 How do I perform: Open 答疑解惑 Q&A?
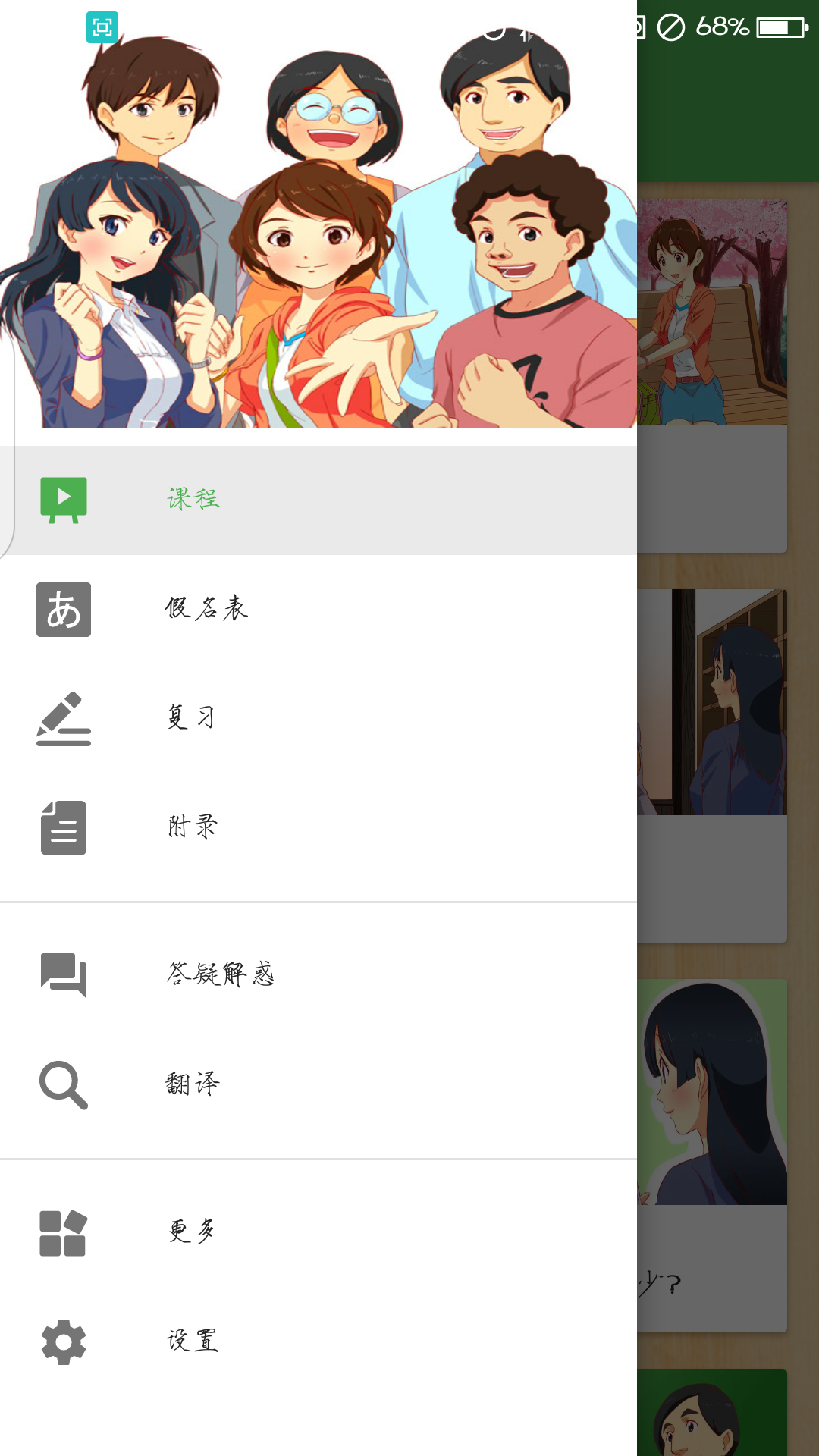(x=220, y=974)
